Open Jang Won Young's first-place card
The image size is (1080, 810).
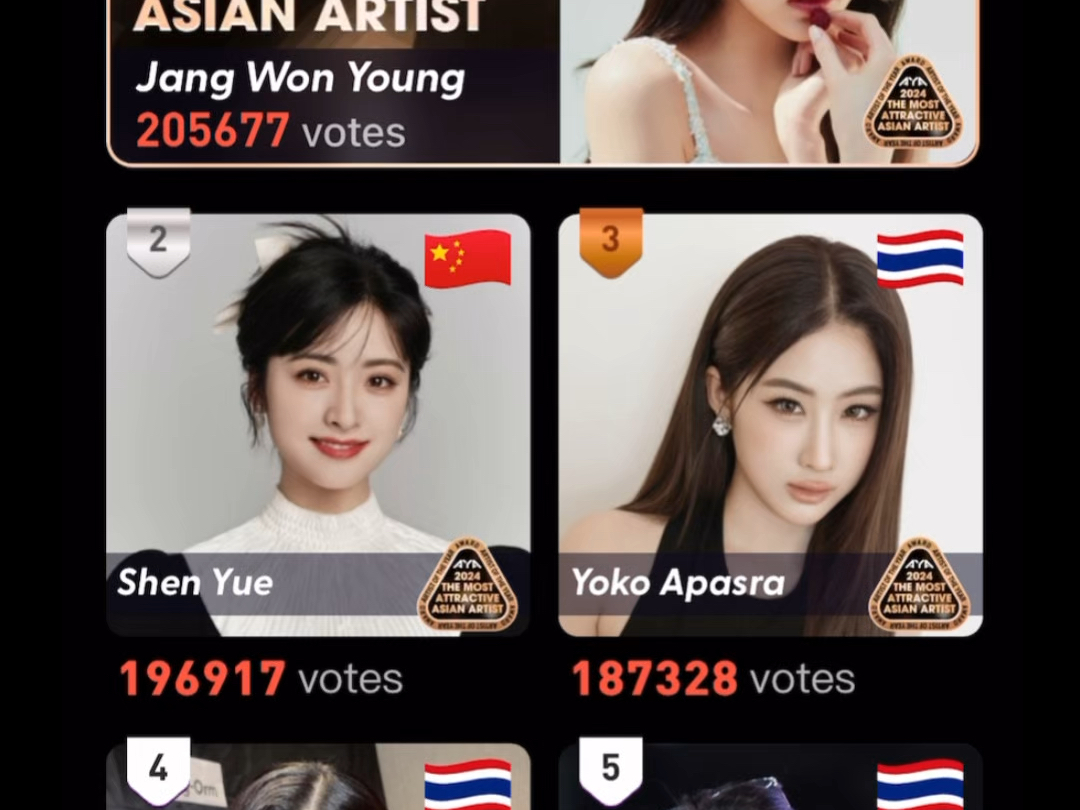(x=541, y=85)
